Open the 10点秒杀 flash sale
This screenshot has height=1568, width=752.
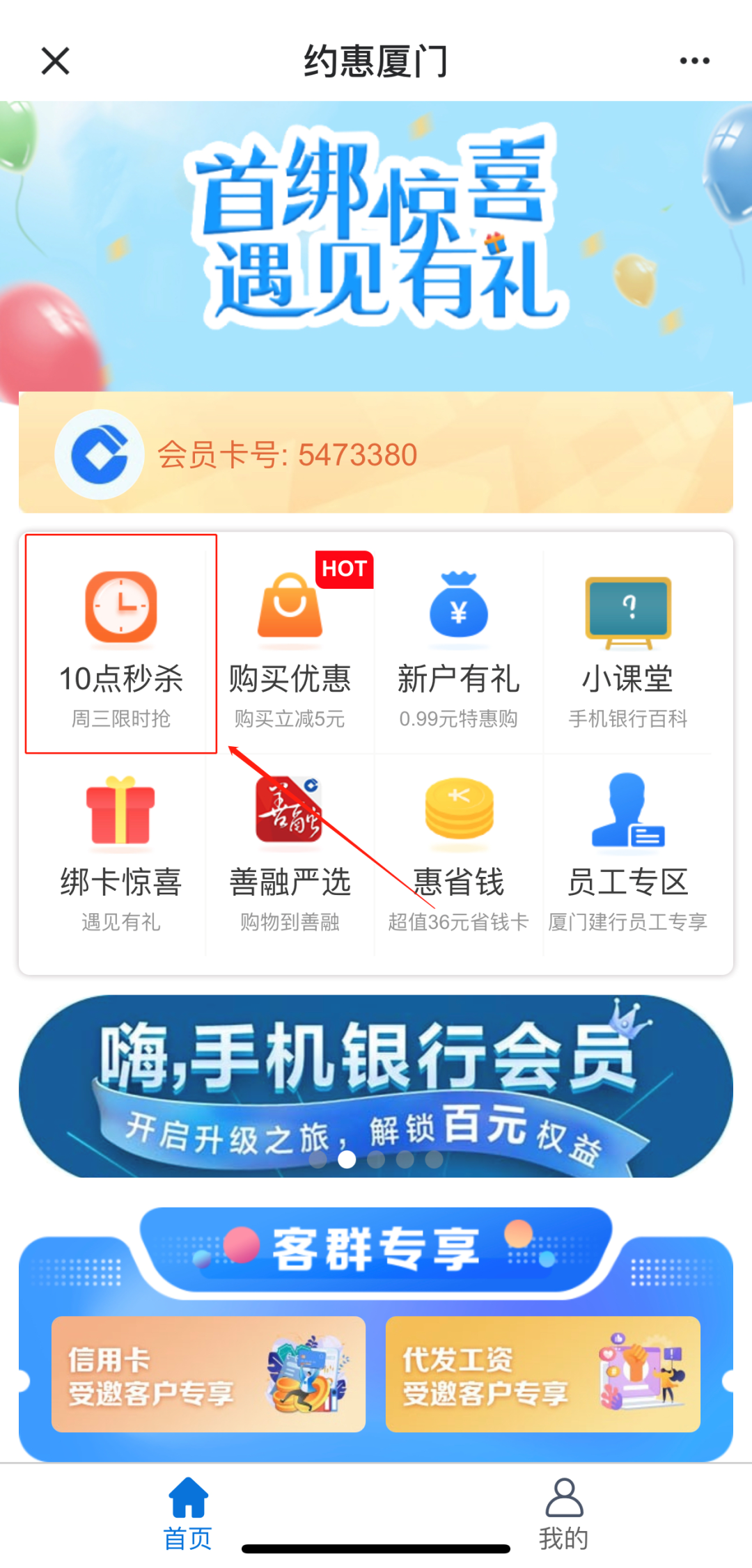[x=121, y=644]
